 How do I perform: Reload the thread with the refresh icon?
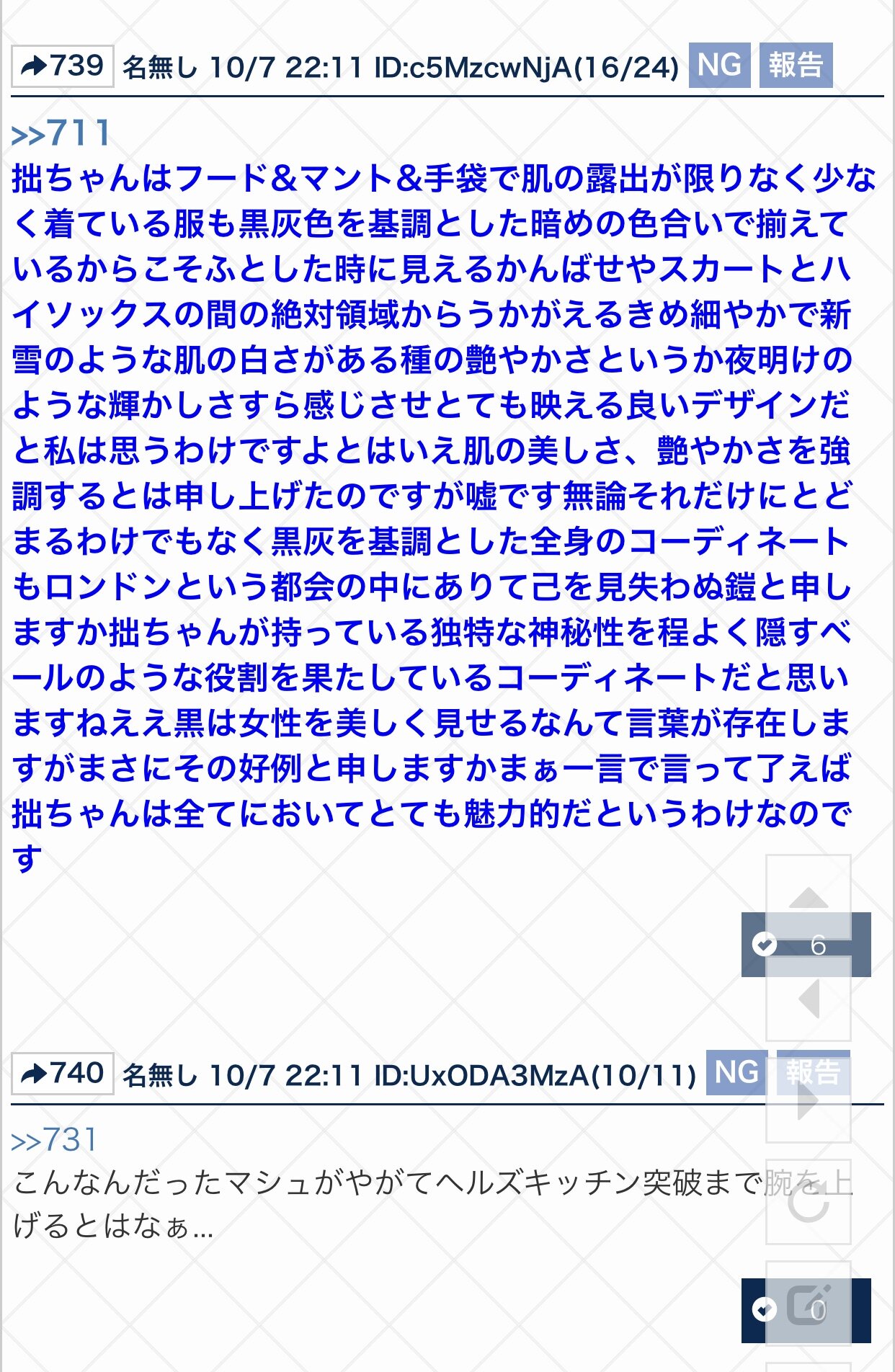coord(809,1202)
